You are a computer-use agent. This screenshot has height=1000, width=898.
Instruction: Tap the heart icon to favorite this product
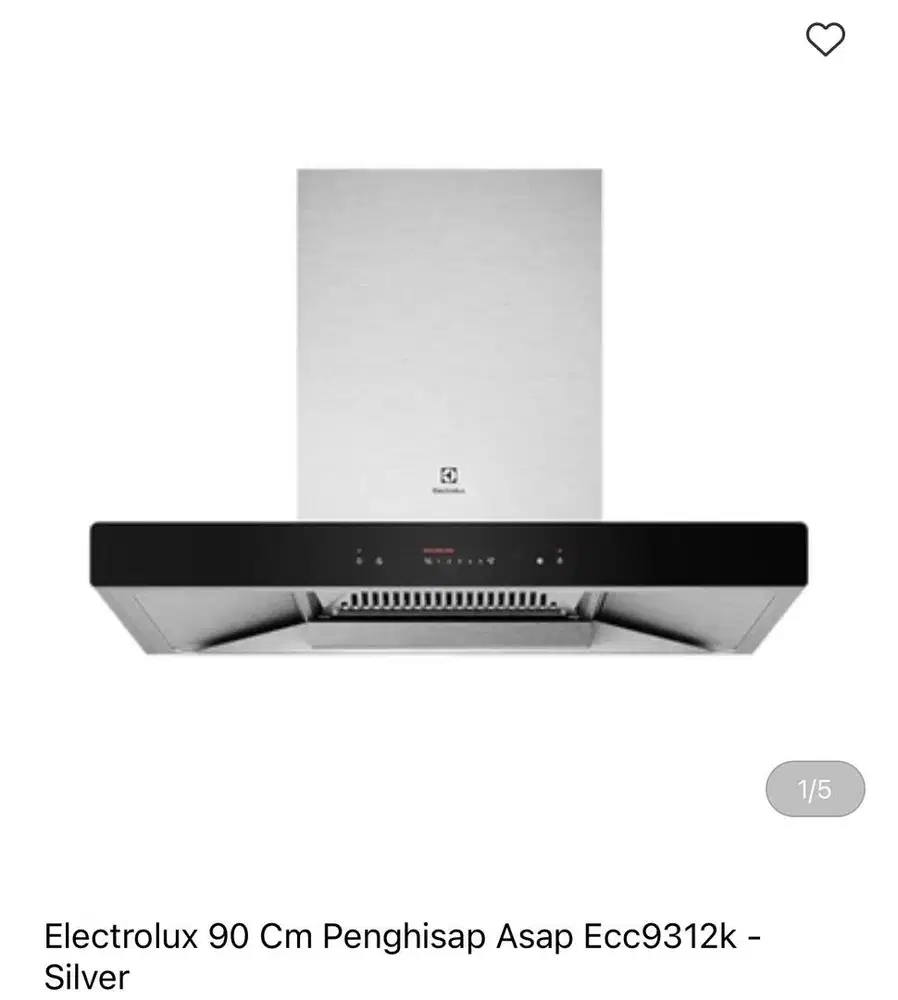point(826,41)
